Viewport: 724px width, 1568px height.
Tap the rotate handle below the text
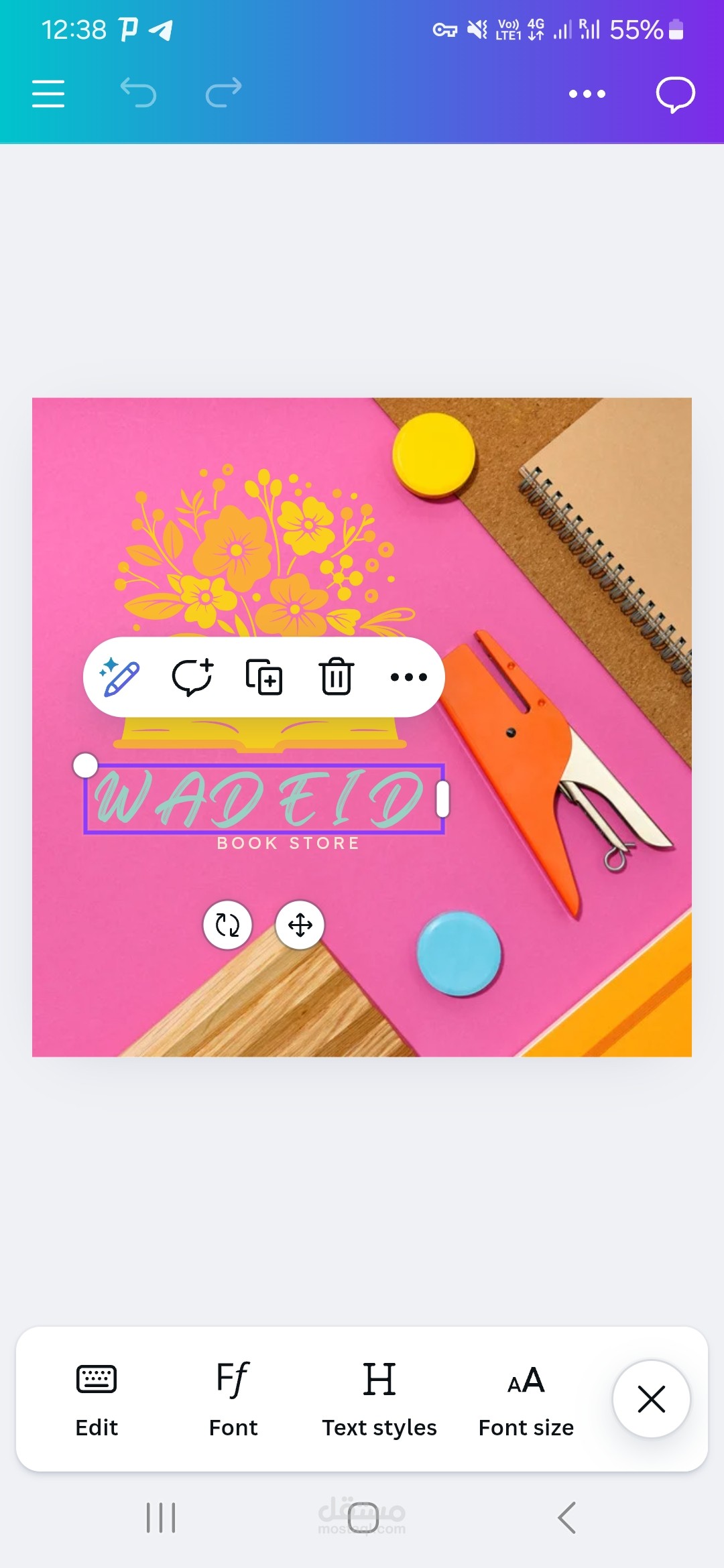227,925
